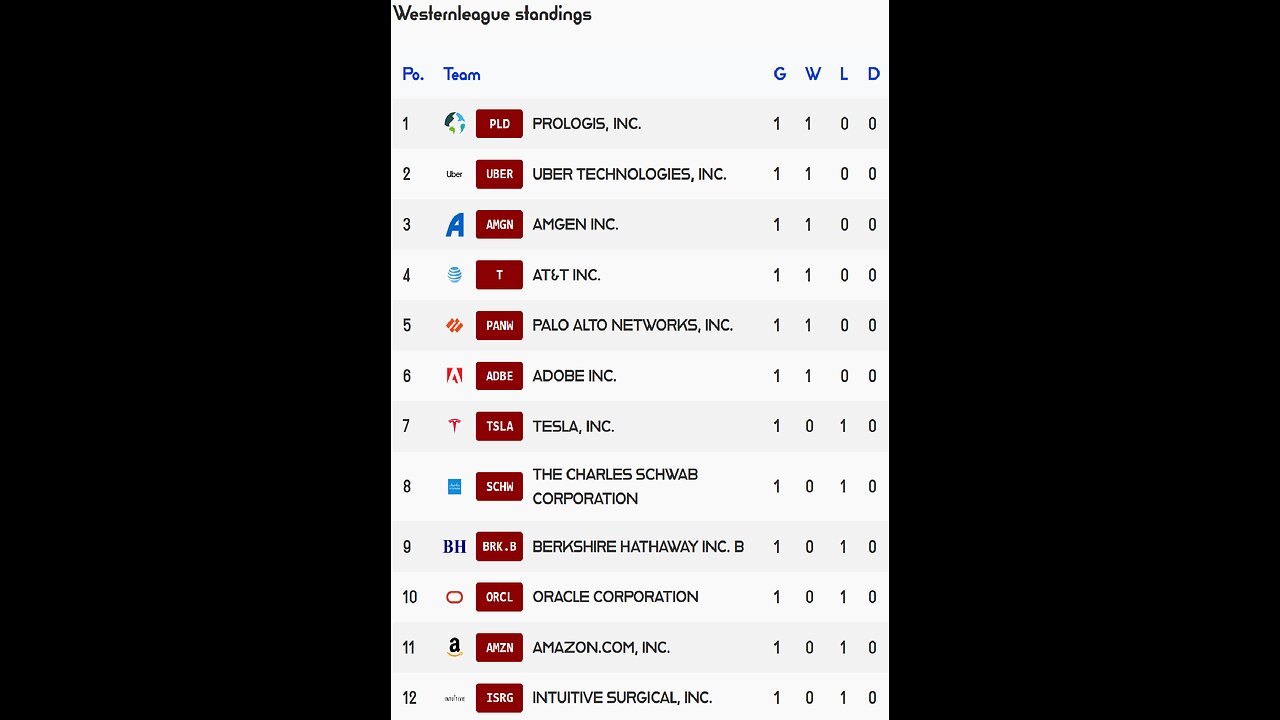Tap the Palo Alto Networks, Inc. row
1280x720 pixels.
(632, 325)
